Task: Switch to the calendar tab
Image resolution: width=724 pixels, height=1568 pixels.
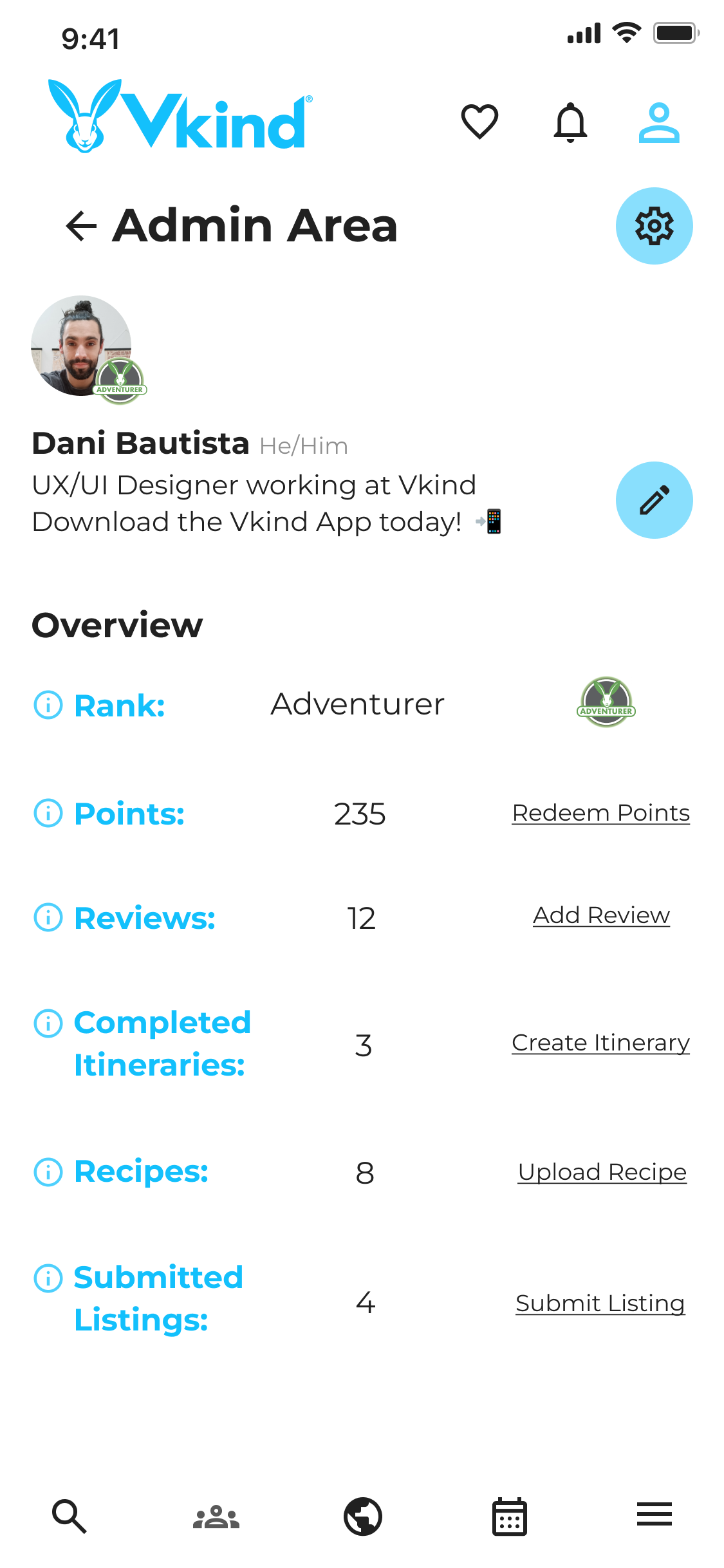Action: pyautogui.click(x=509, y=1517)
